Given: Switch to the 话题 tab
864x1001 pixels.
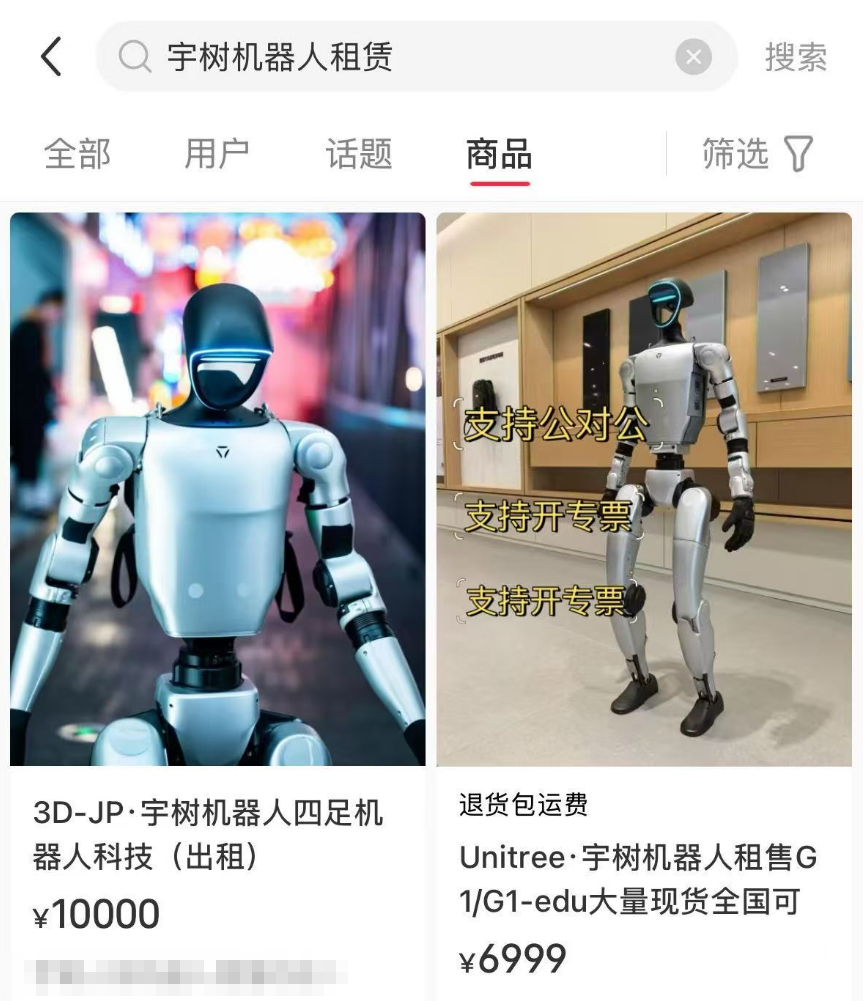Looking at the screenshot, I should click(x=359, y=154).
